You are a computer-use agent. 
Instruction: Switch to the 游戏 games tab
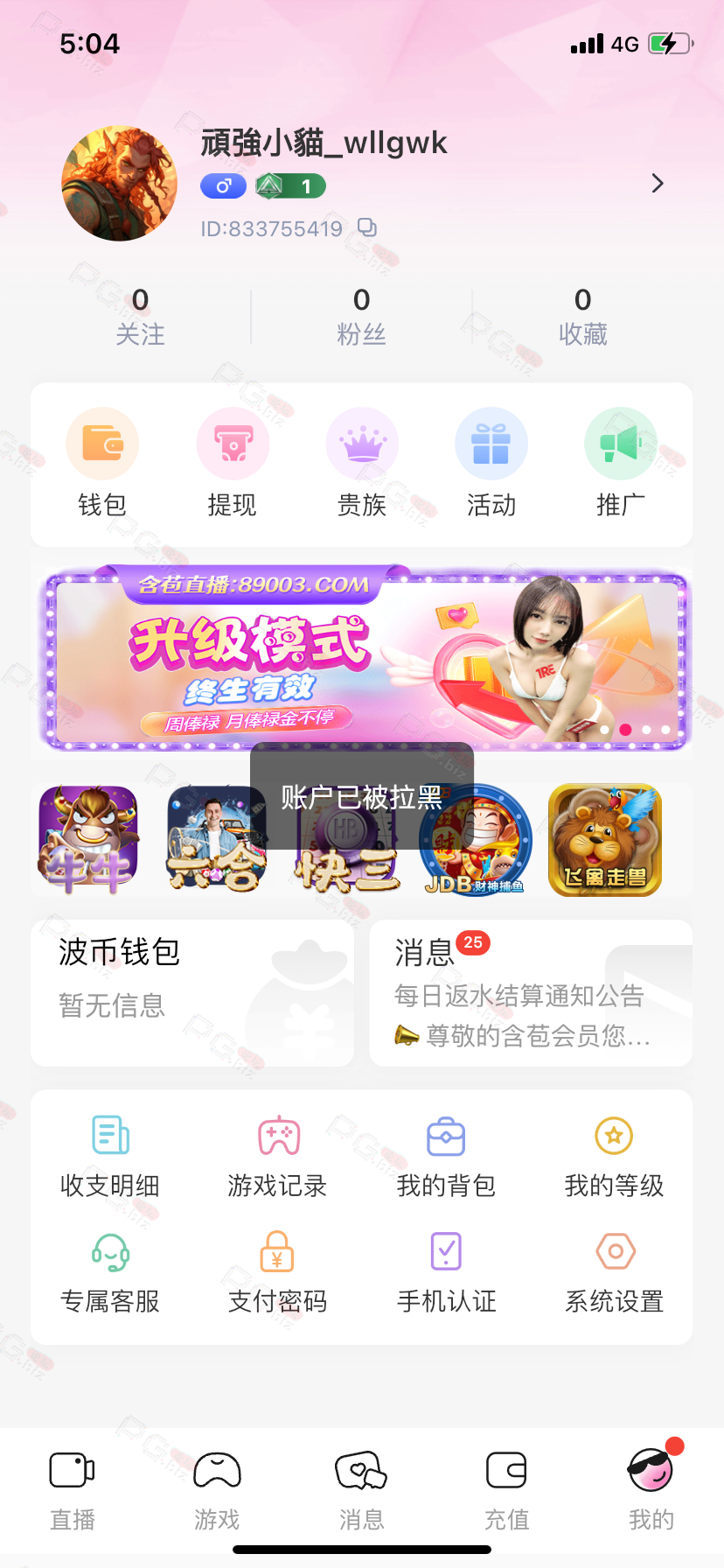(217, 1491)
